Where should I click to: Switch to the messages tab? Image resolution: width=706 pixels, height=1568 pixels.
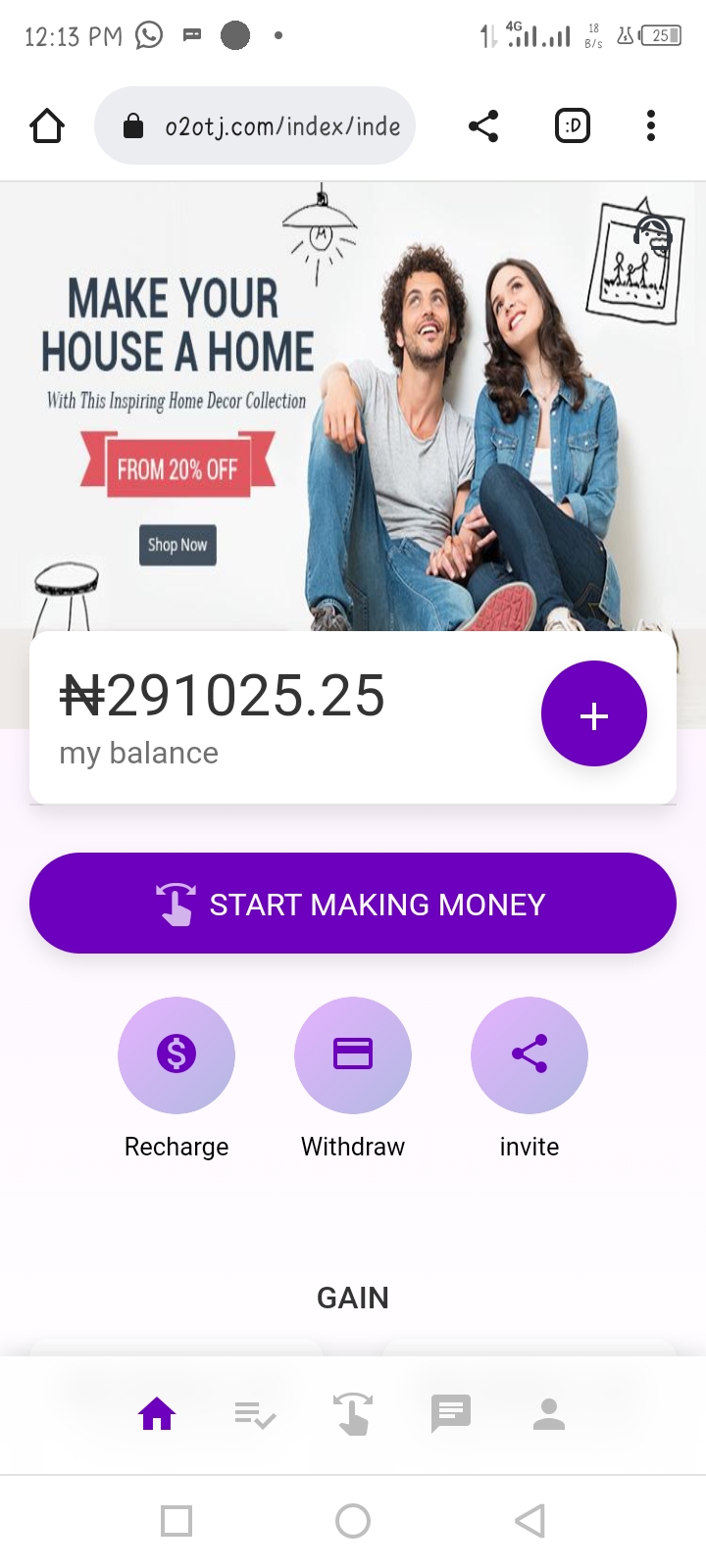tap(451, 1414)
